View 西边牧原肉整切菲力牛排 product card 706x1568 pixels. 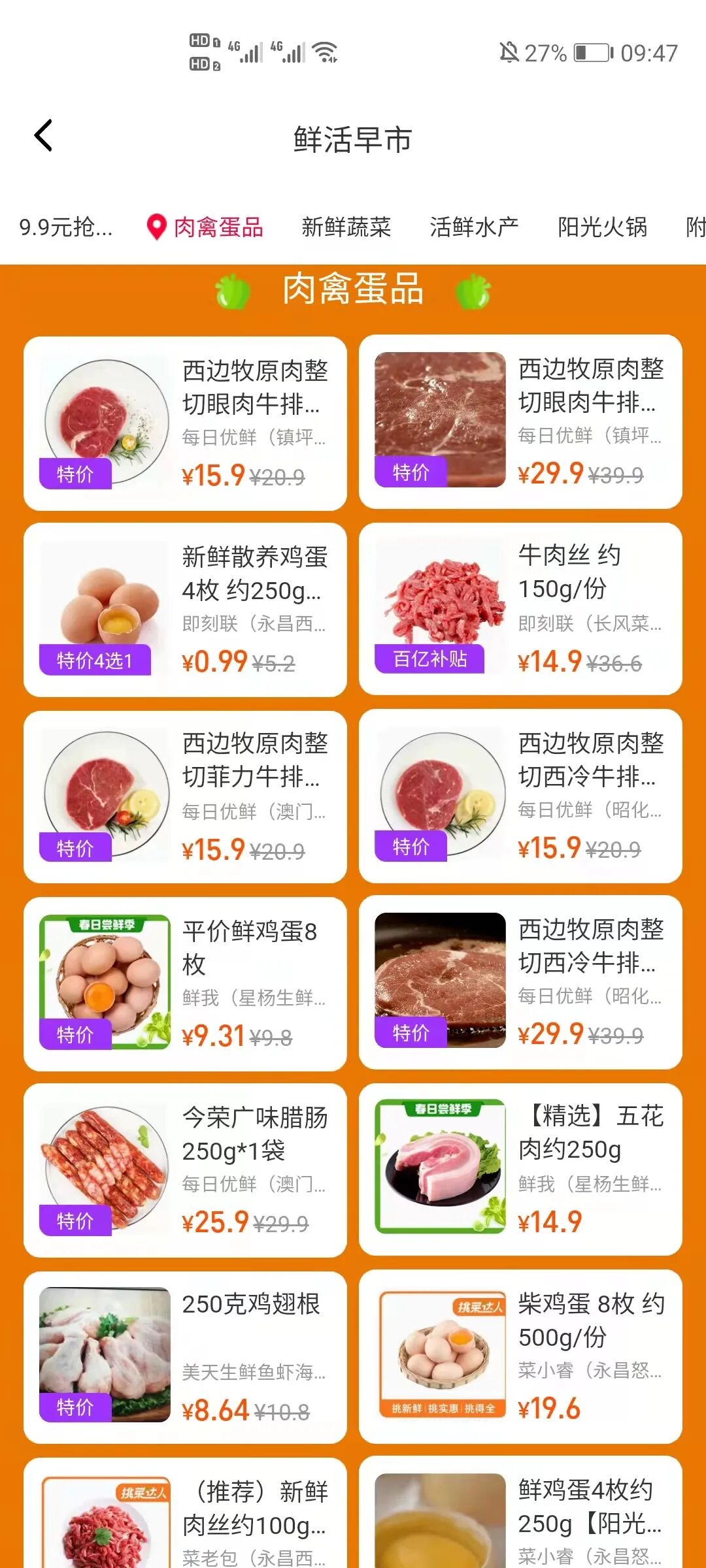(x=185, y=797)
